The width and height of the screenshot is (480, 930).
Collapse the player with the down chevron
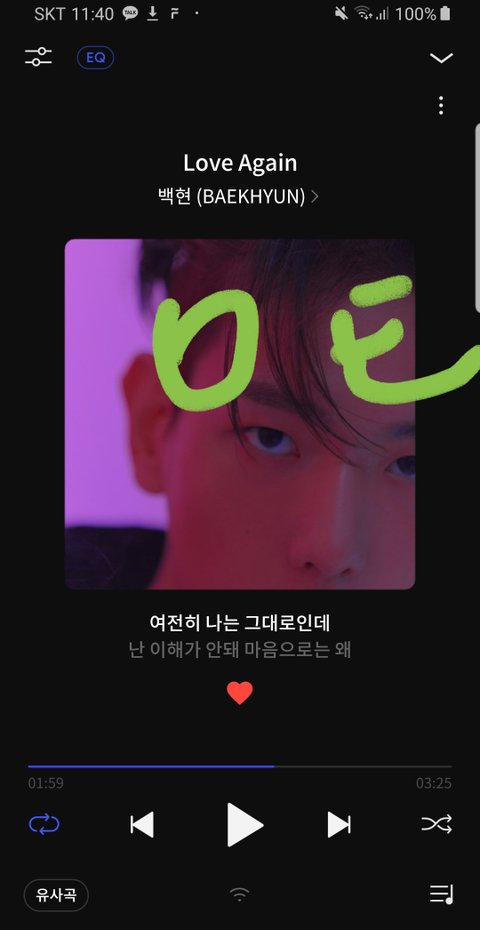(441, 58)
